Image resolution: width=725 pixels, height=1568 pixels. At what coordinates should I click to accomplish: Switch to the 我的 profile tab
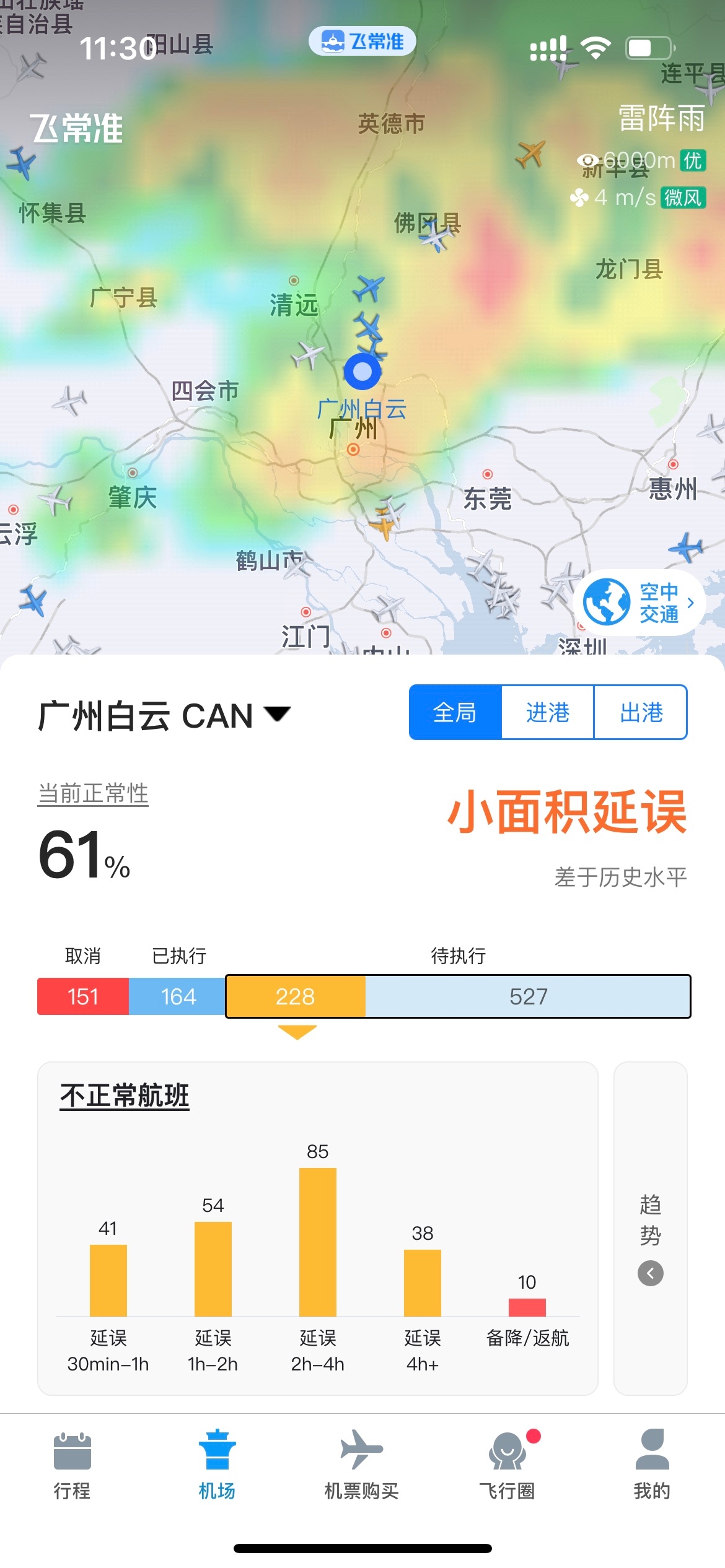tap(652, 1464)
